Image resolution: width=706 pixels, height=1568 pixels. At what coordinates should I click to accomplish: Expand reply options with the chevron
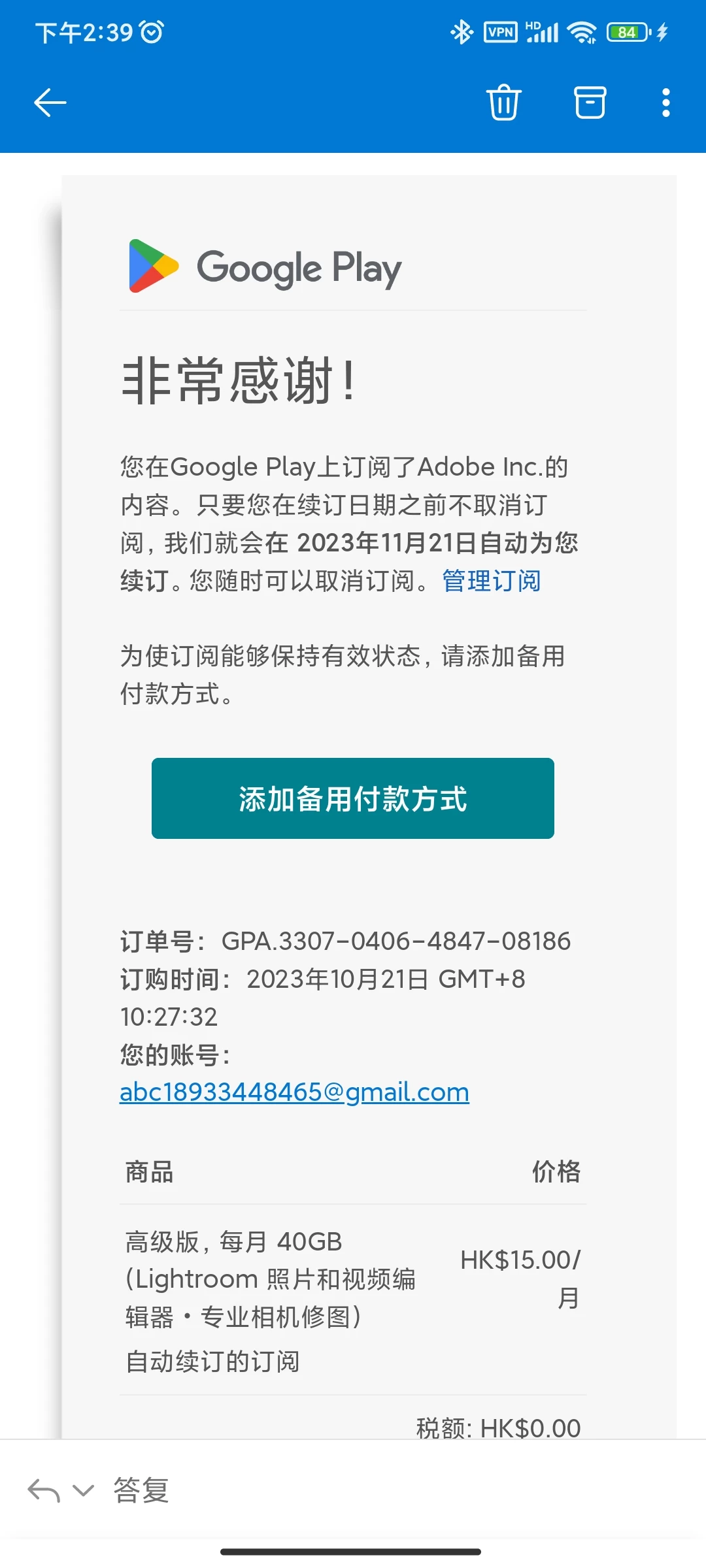(83, 1490)
